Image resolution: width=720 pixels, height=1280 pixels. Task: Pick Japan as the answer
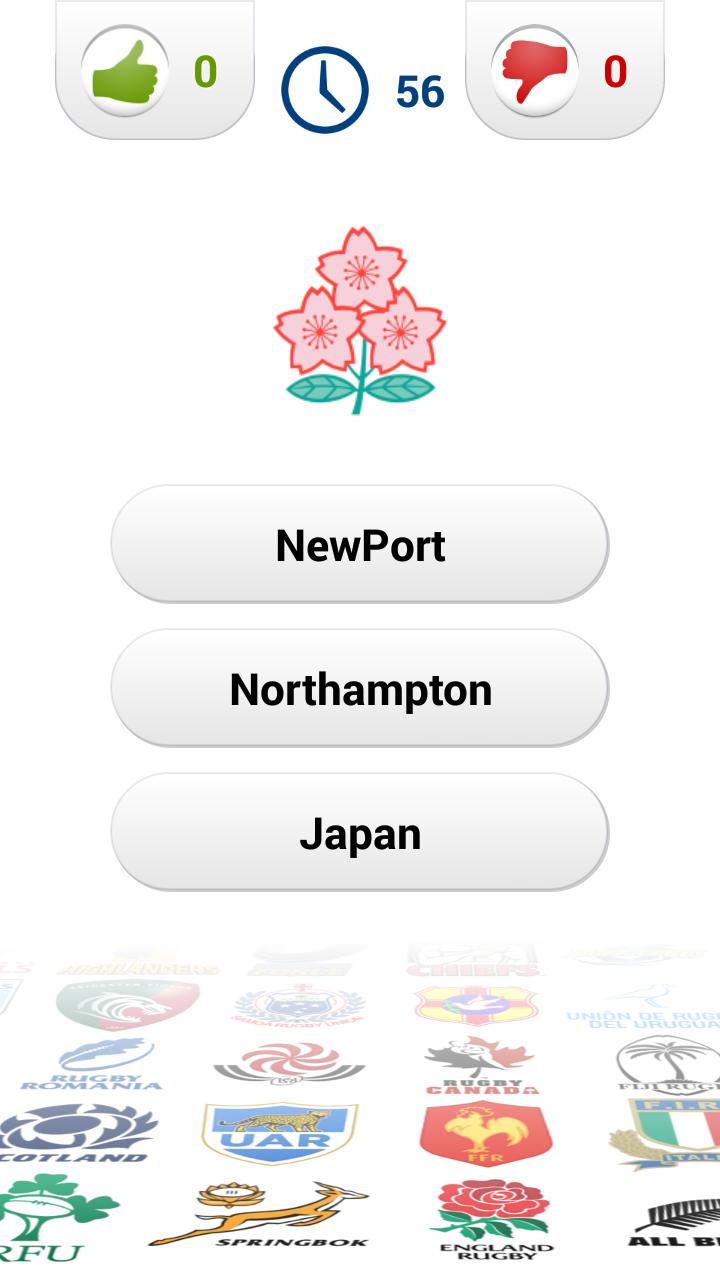(x=360, y=833)
